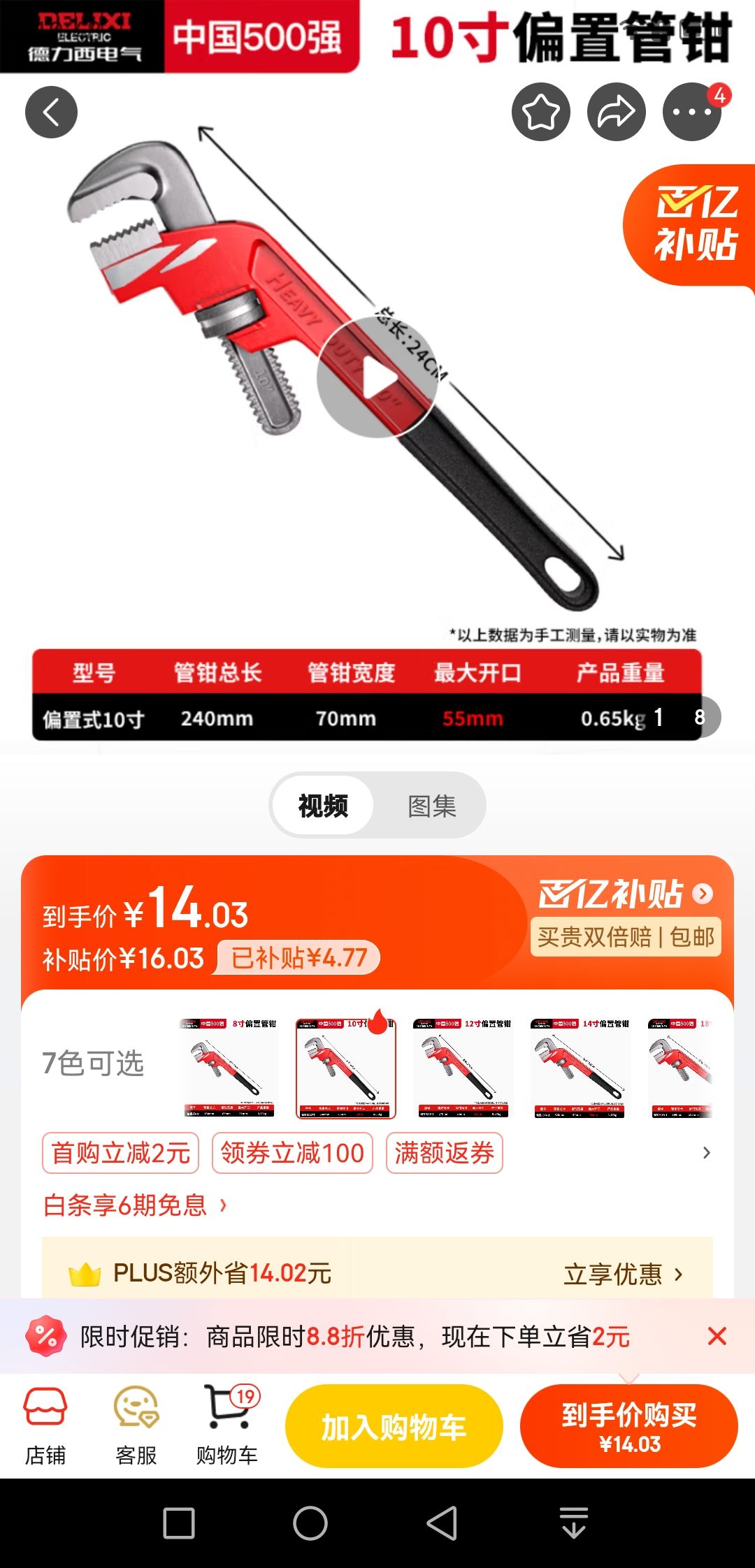Select the 视频 tab

[x=323, y=806]
